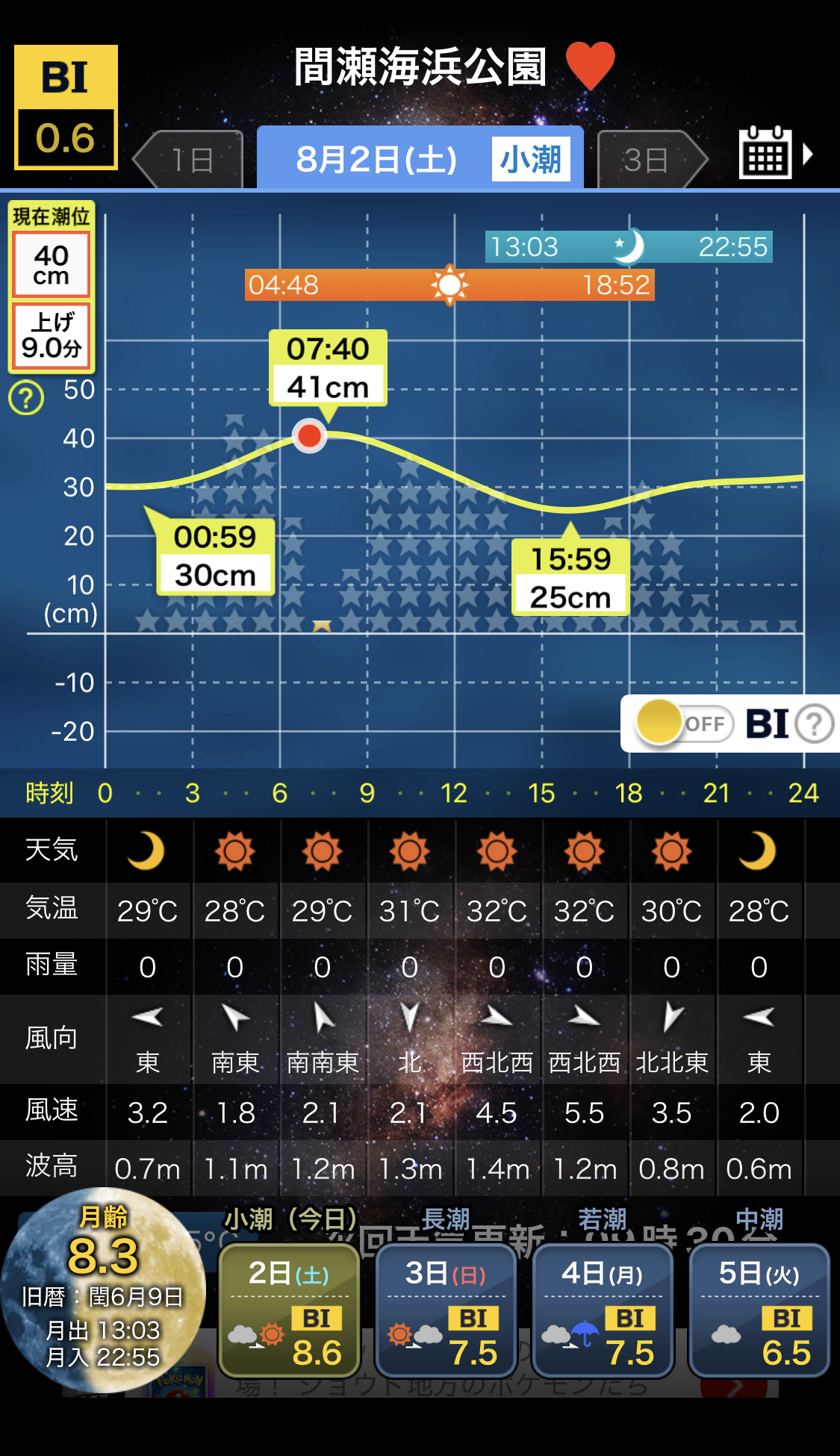Screen dimensions: 840x1456
Task: Open the tide level help question mark
Action: tap(26, 398)
